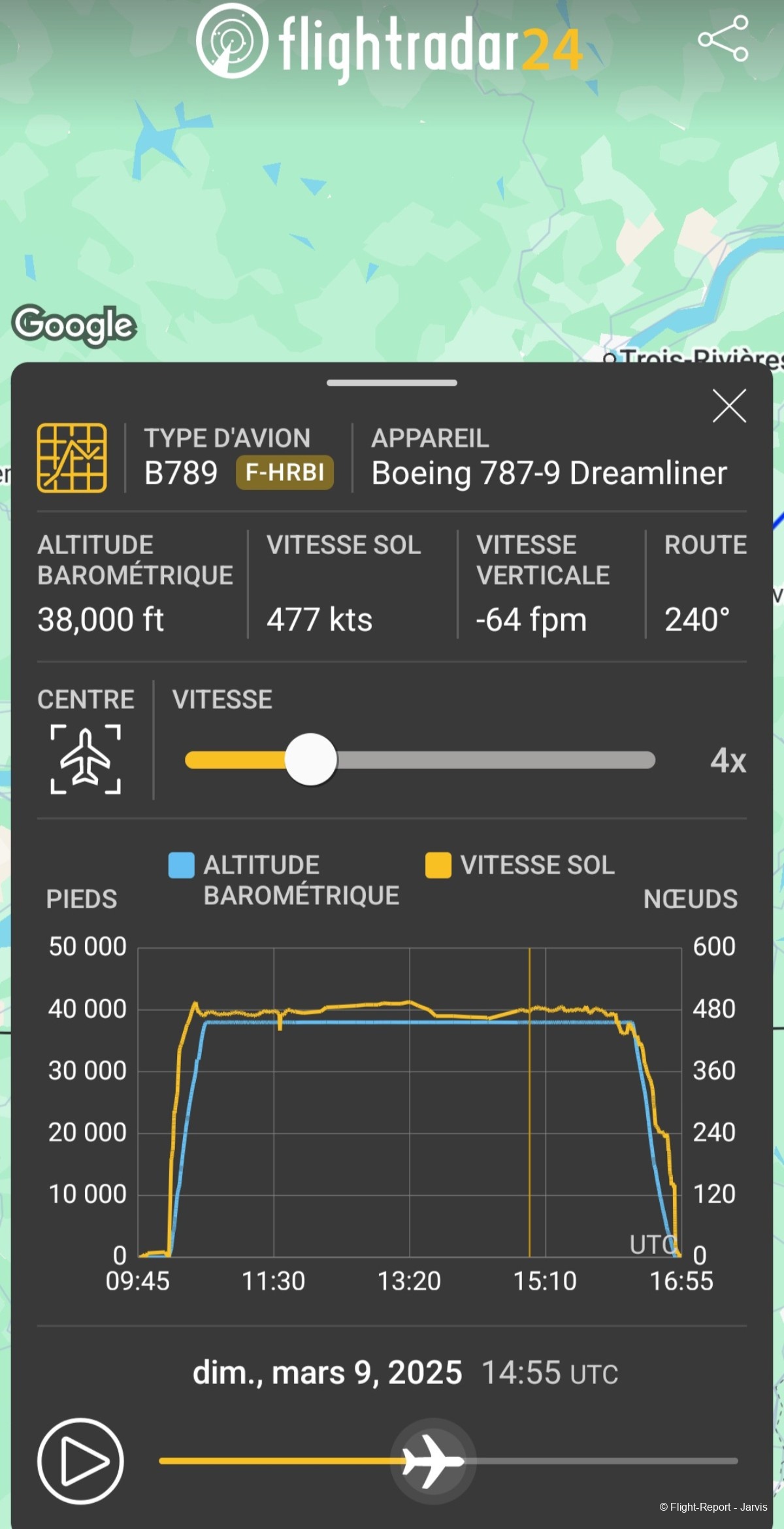
Task: Start flight playback with the play button
Action: [80, 1461]
